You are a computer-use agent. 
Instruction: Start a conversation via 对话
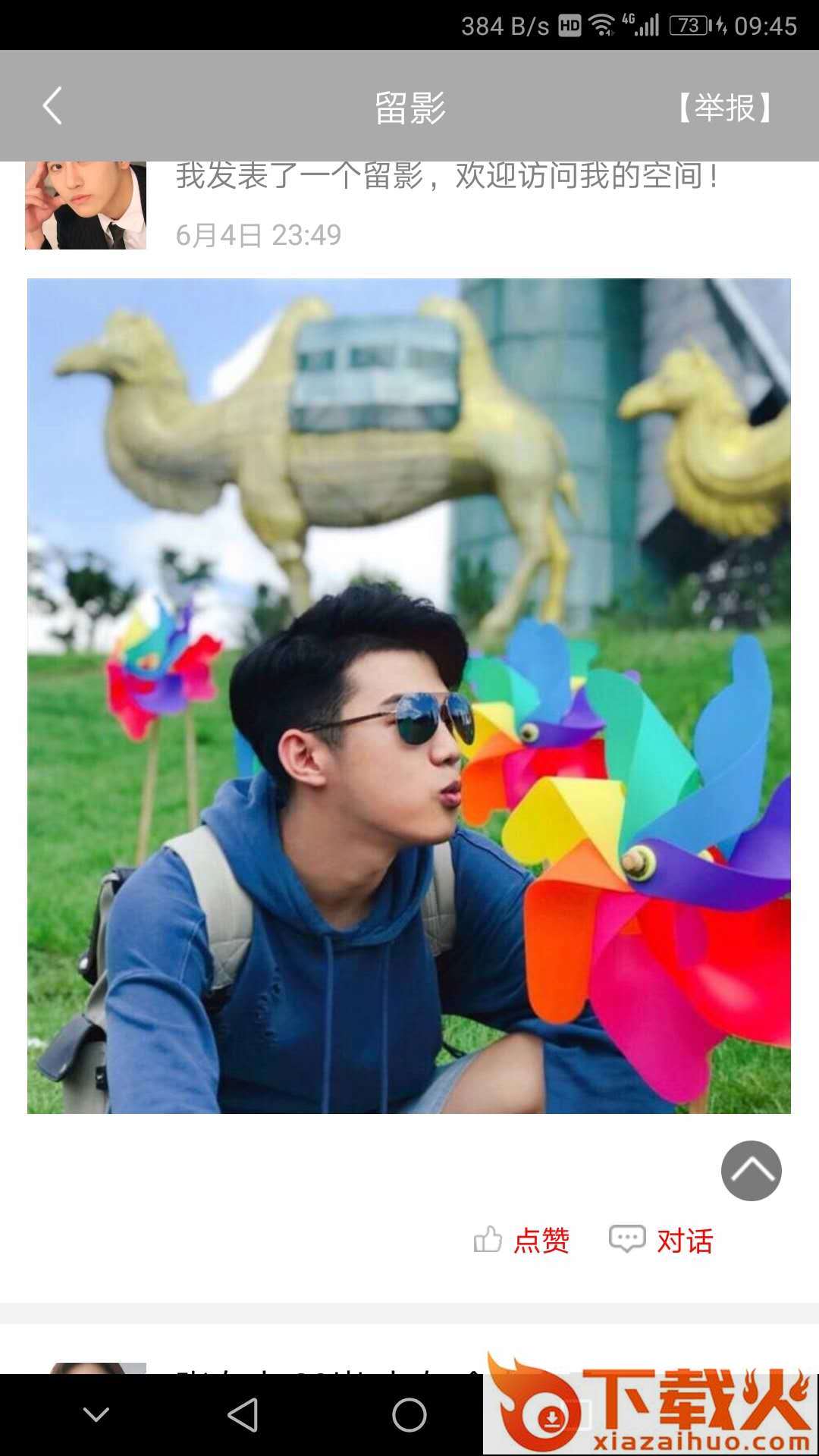662,1241
